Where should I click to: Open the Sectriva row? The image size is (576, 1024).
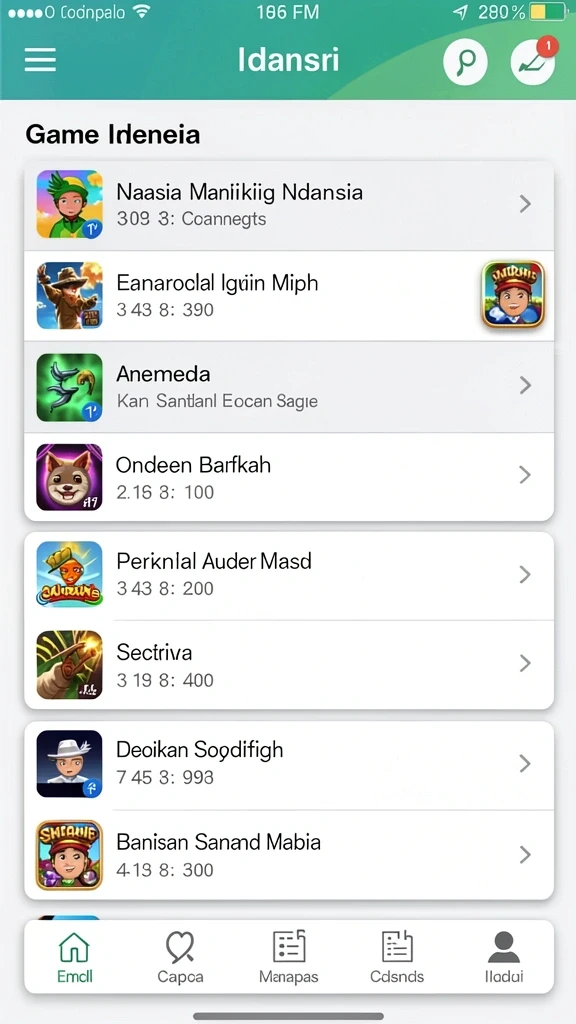coord(289,665)
